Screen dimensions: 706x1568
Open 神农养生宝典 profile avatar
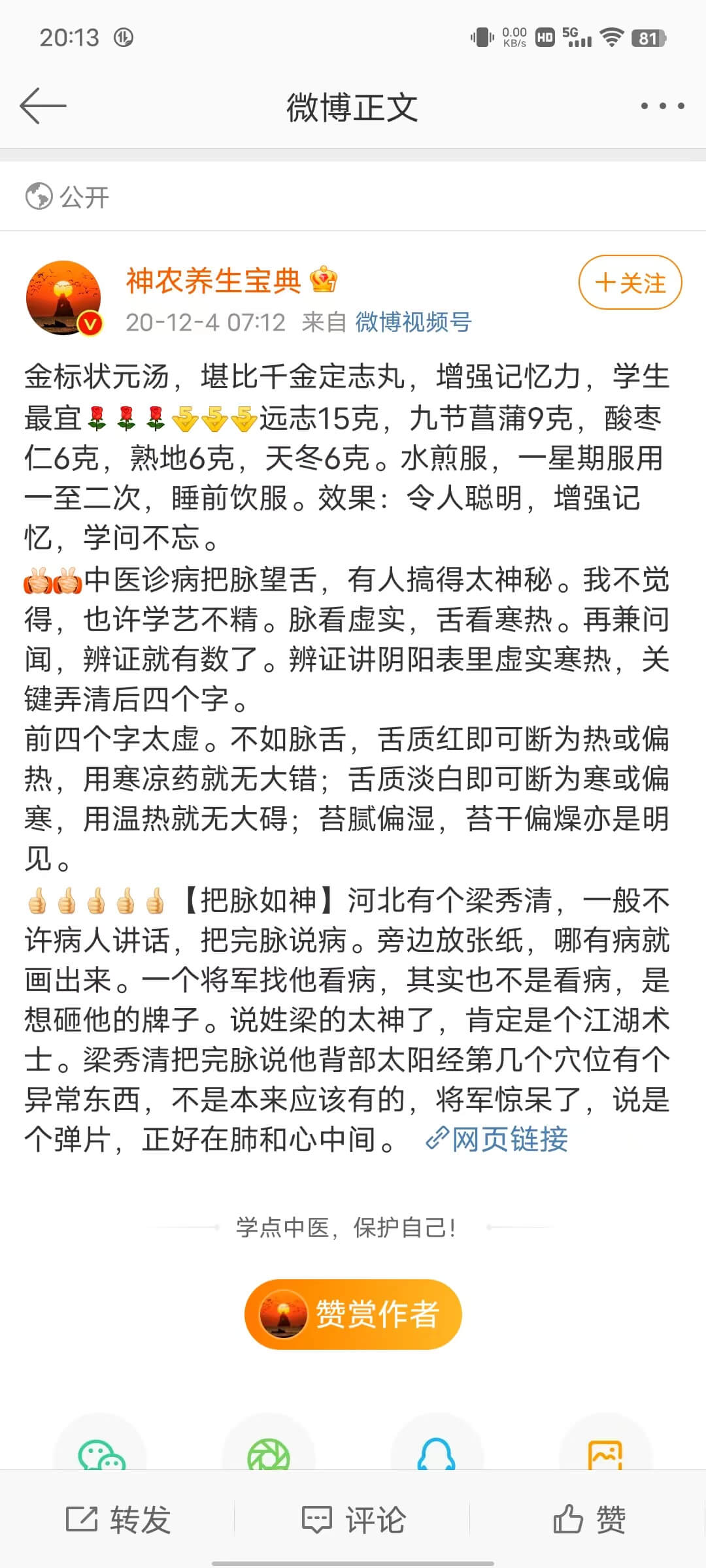coord(63,299)
